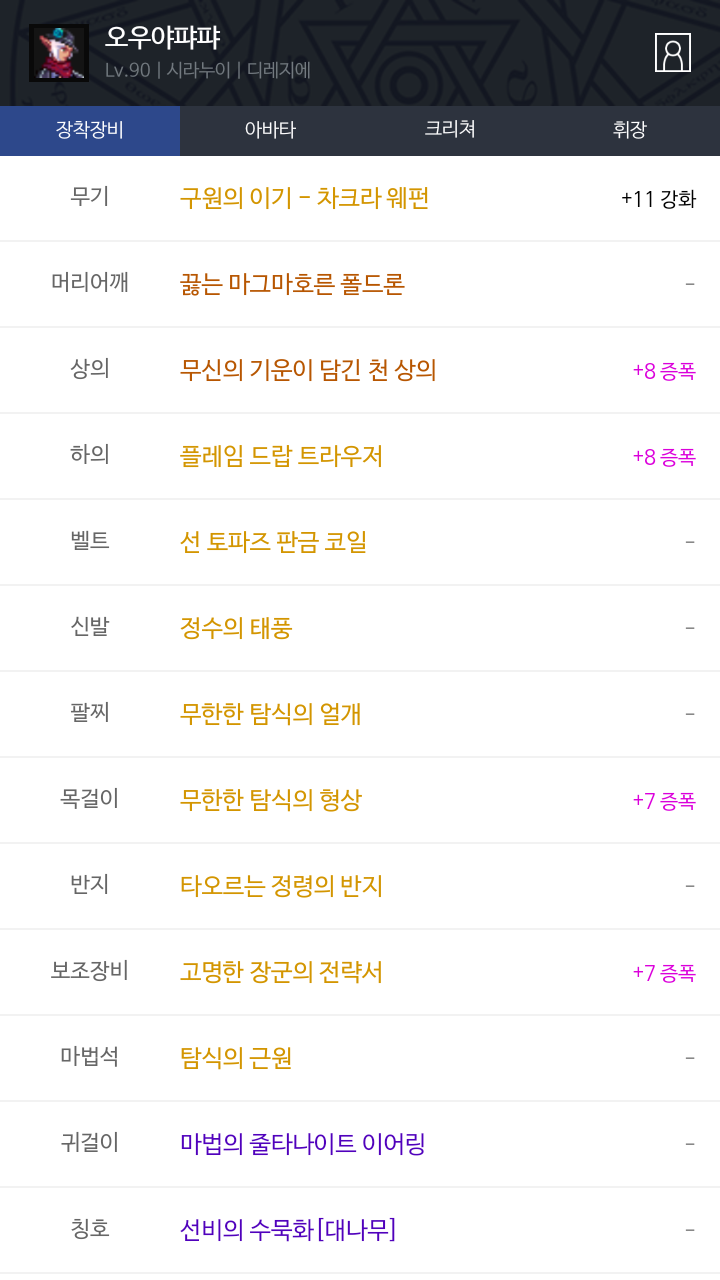Select the 장착장비 tab

tap(90, 130)
